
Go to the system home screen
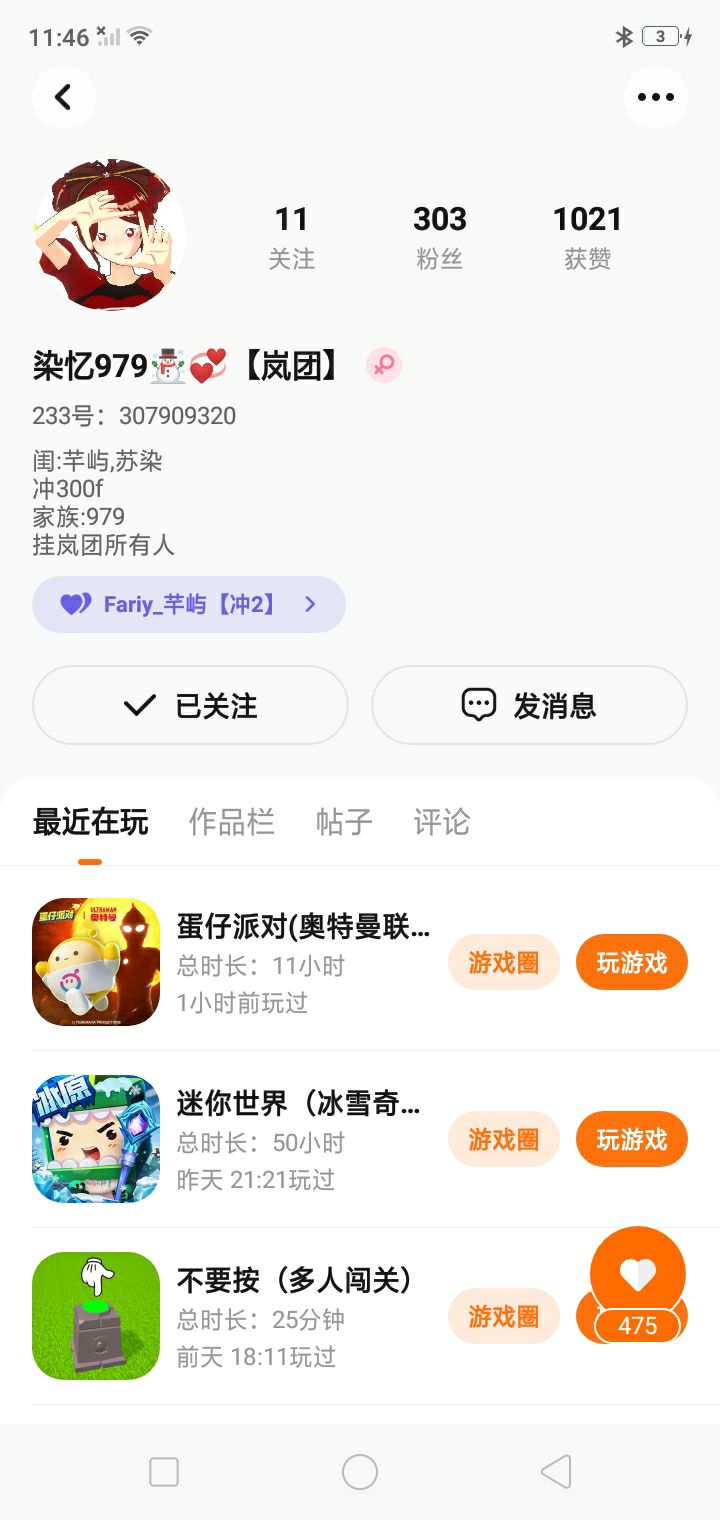(360, 1471)
